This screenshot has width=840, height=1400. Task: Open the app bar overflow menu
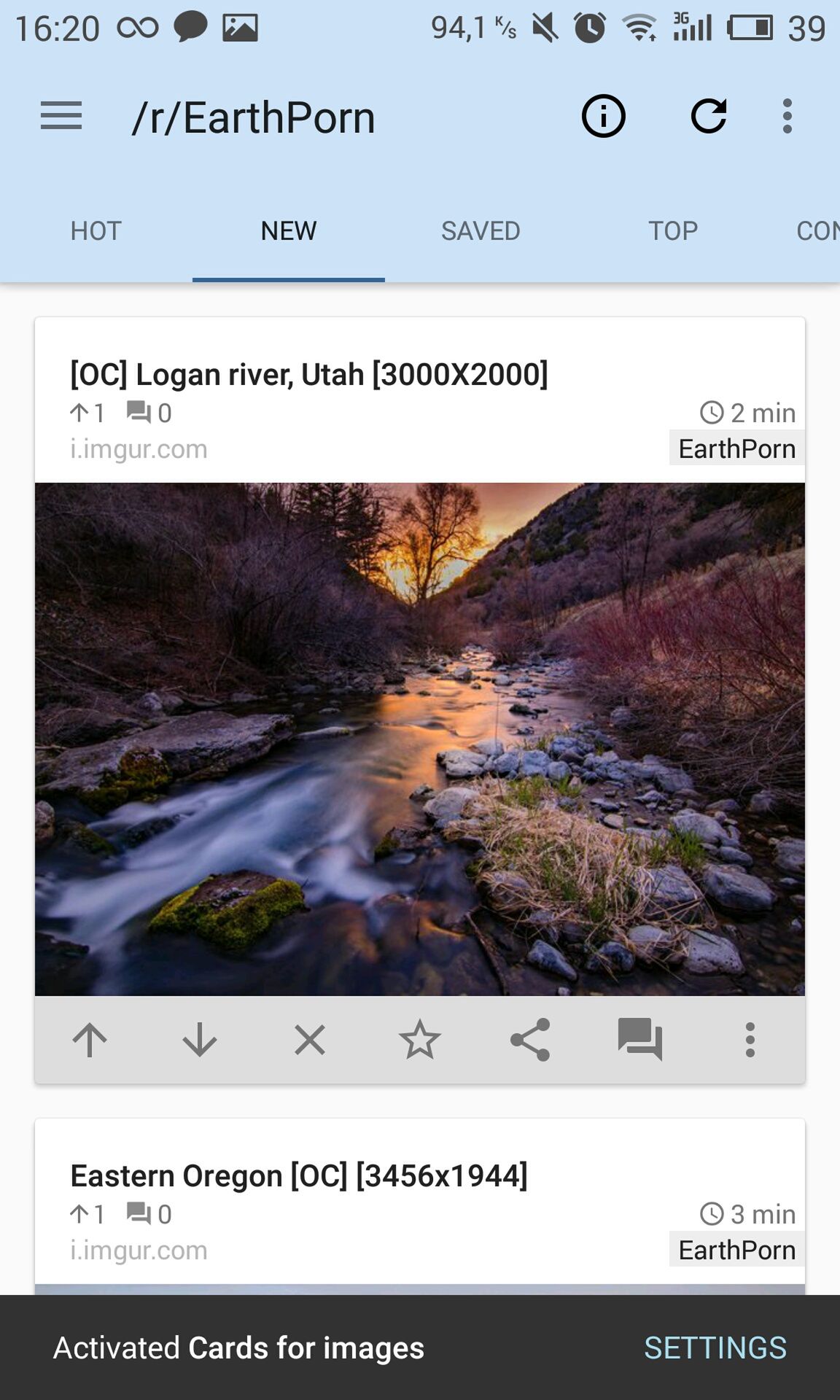787,116
